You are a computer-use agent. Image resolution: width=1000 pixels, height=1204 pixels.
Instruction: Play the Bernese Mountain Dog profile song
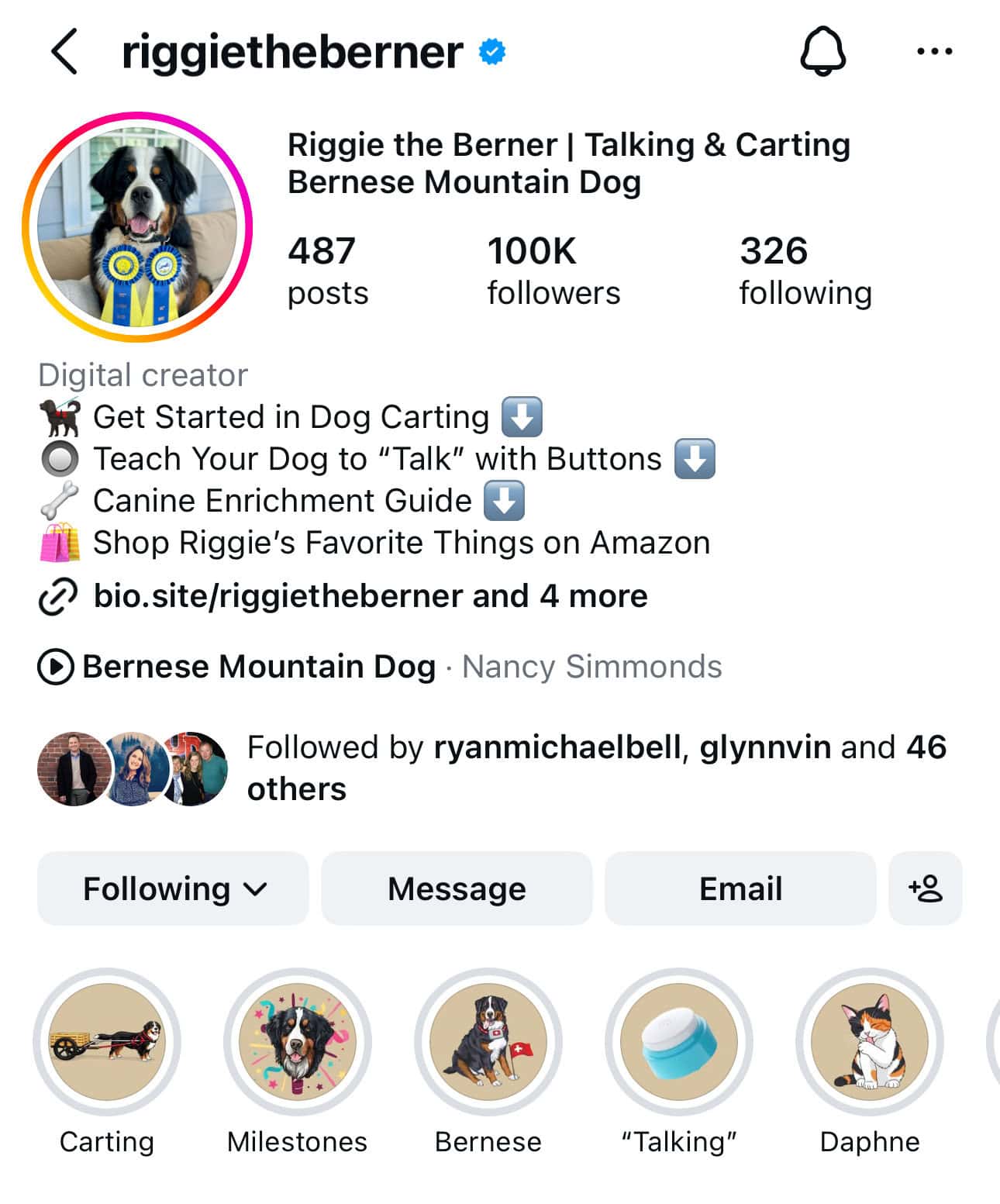260,667
